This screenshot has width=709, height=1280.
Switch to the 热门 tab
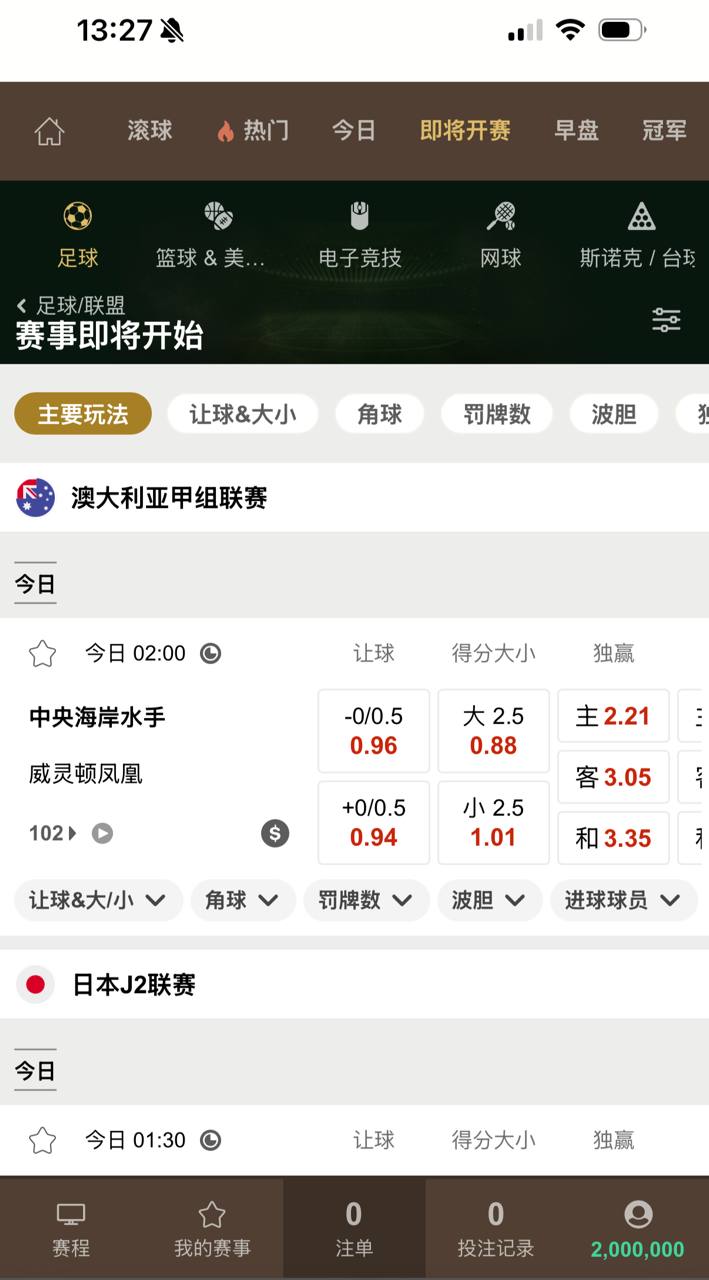pyautogui.click(x=253, y=130)
